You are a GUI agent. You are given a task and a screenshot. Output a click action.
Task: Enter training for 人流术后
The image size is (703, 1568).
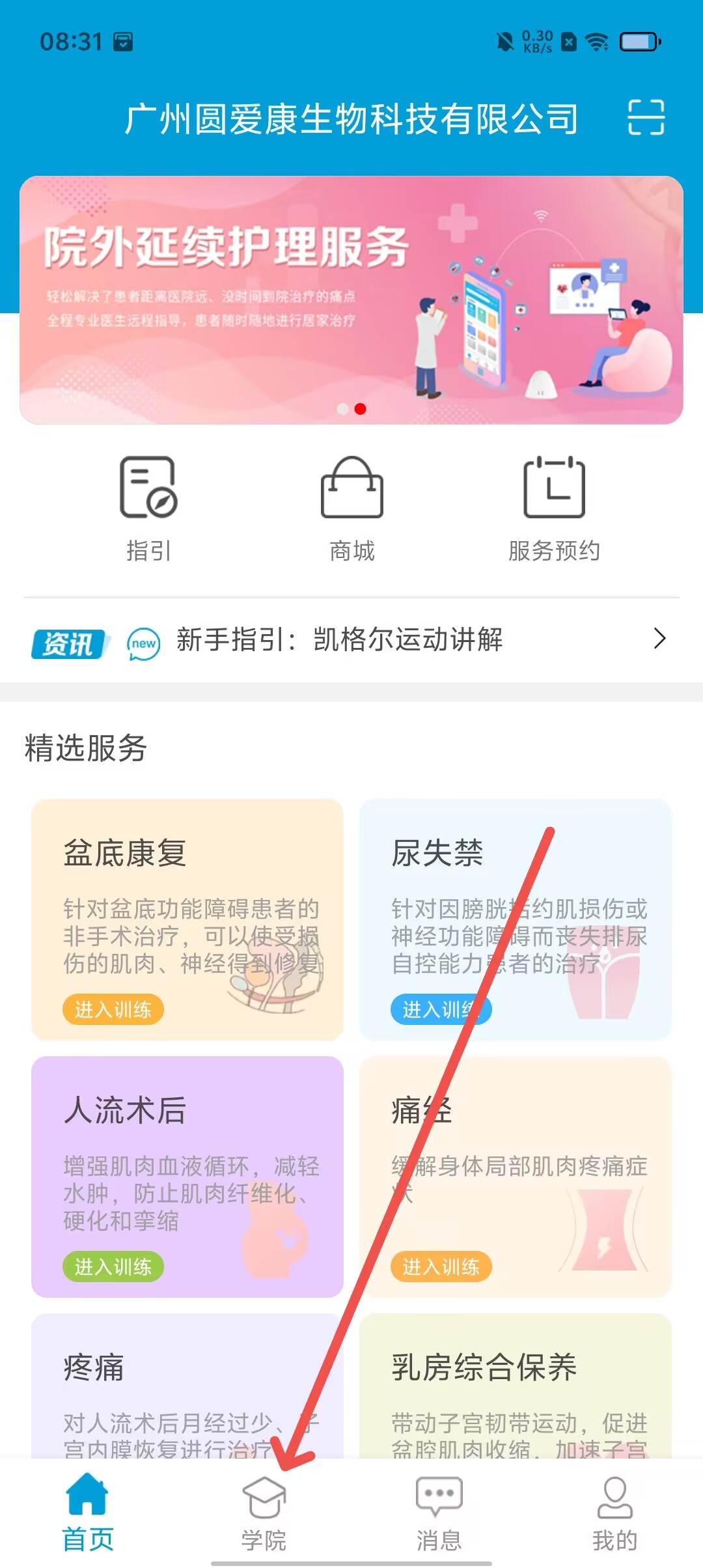tap(113, 1267)
